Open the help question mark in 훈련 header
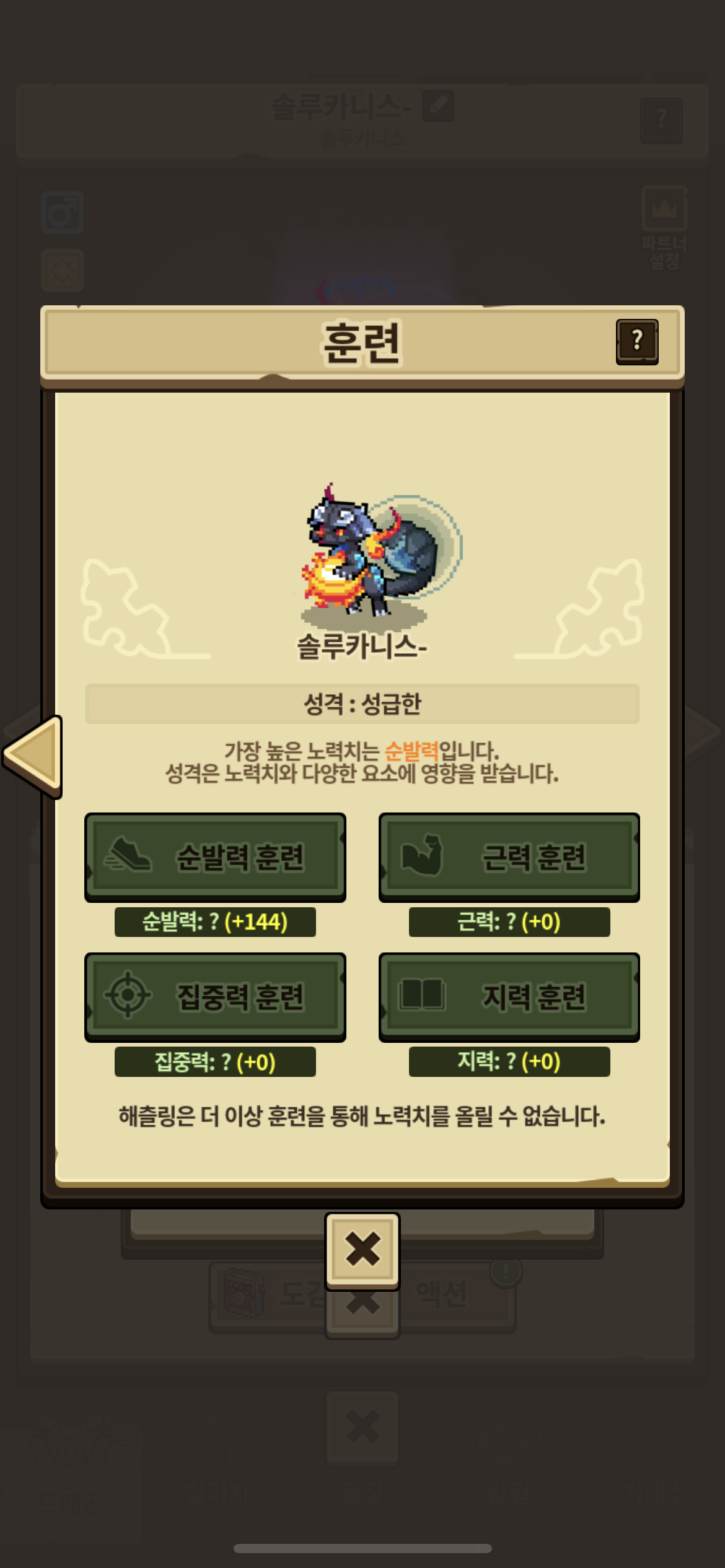This screenshot has height=1568, width=725. coord(637,342)
